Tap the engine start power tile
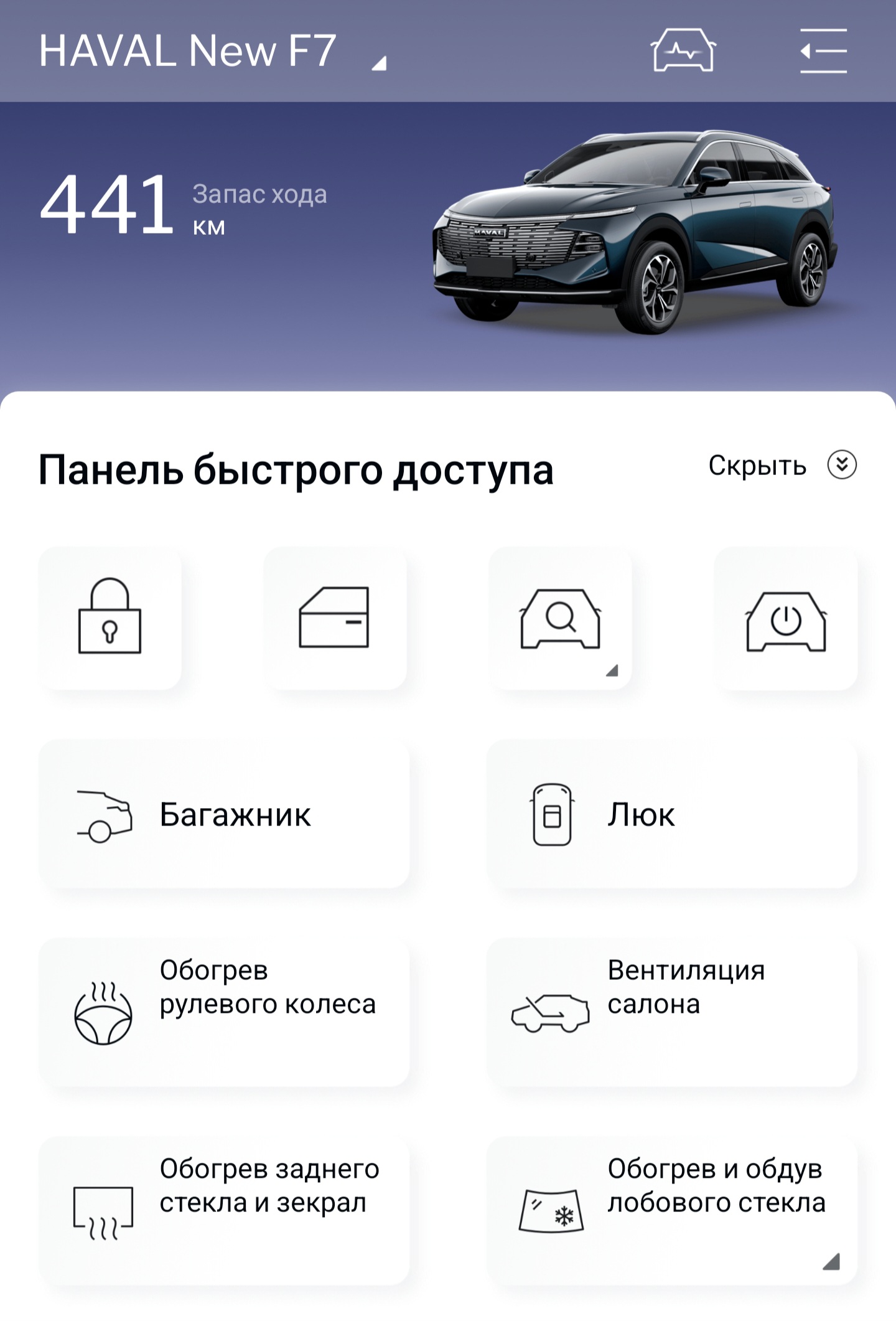This screenshot has height=1321, width=896. pos(786,618)
